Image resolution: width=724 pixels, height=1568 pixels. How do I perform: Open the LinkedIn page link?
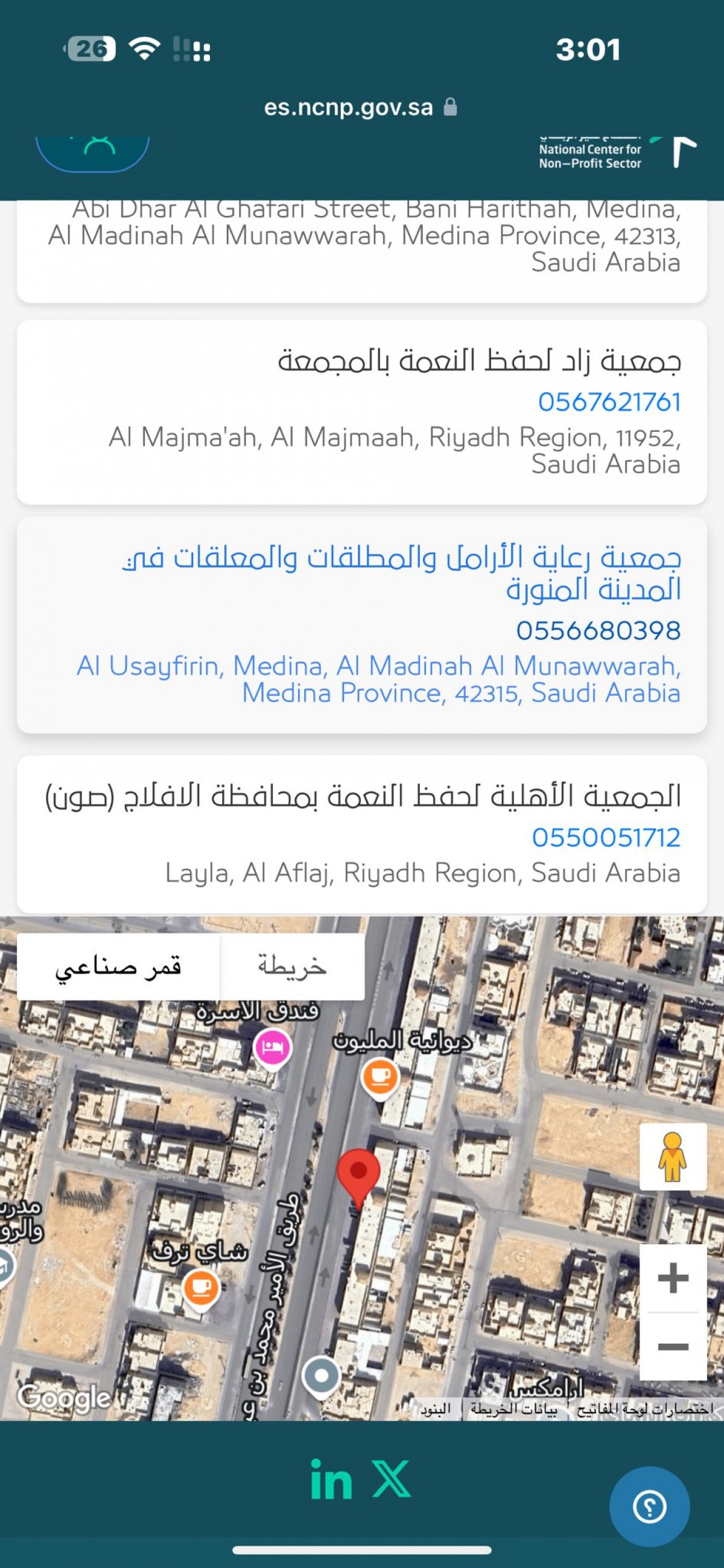click(331, 1481)
